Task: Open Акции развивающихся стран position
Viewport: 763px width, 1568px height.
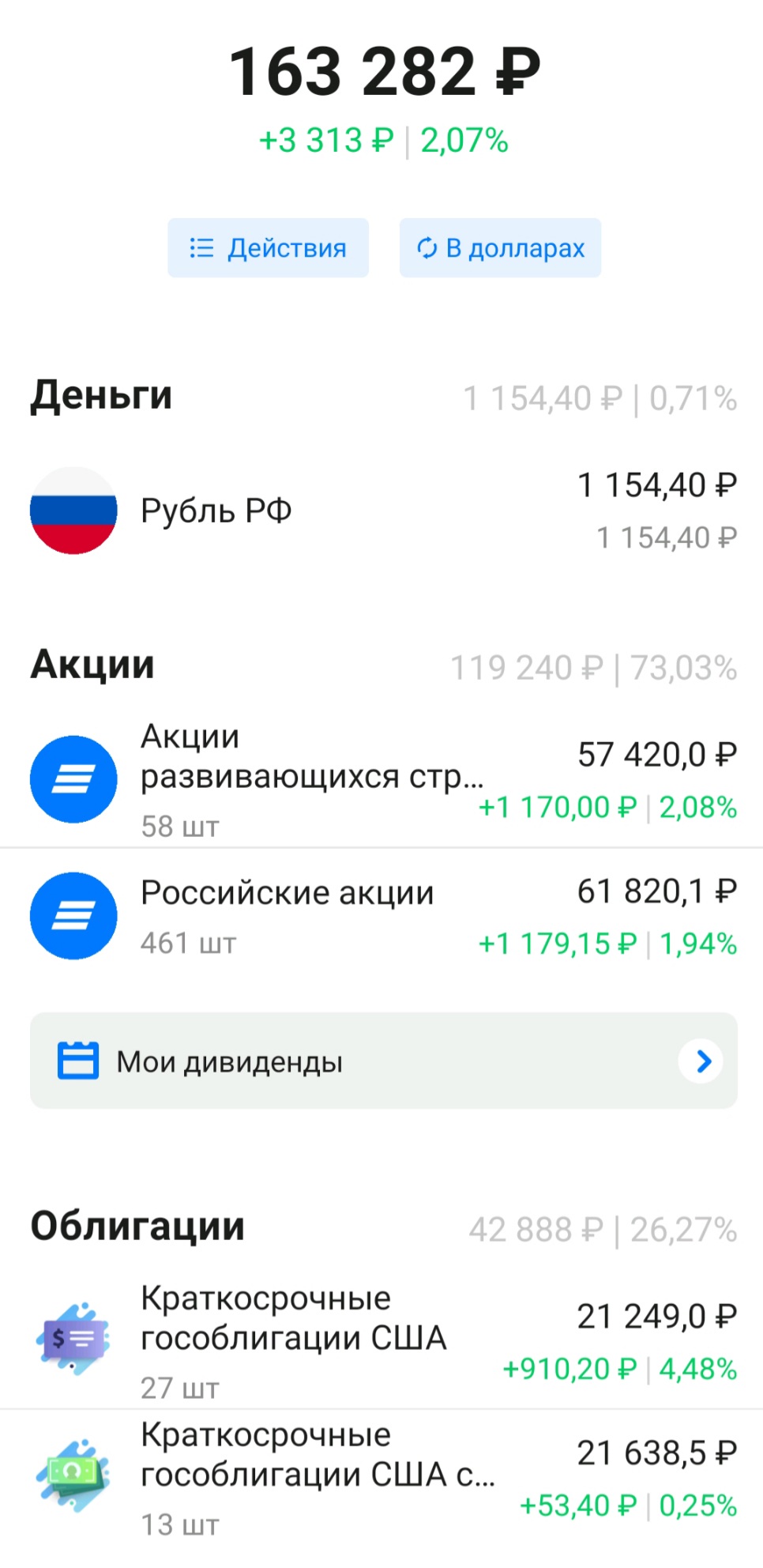Action: pyautogui.click(x=381, y=779)
